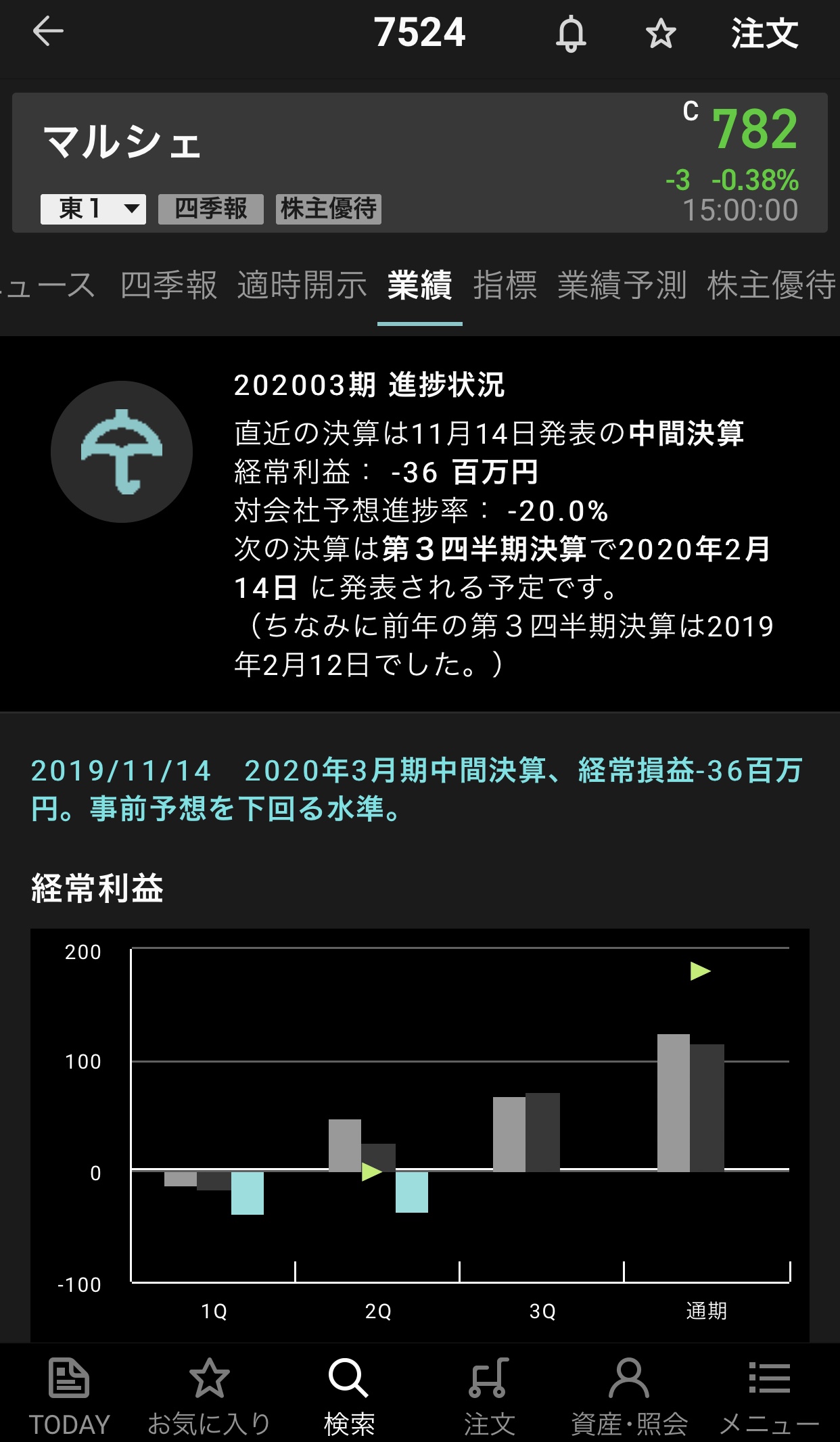
Task: Add 7524 to favorites with star
Action: pyautogui.click(x=660, y=34)
